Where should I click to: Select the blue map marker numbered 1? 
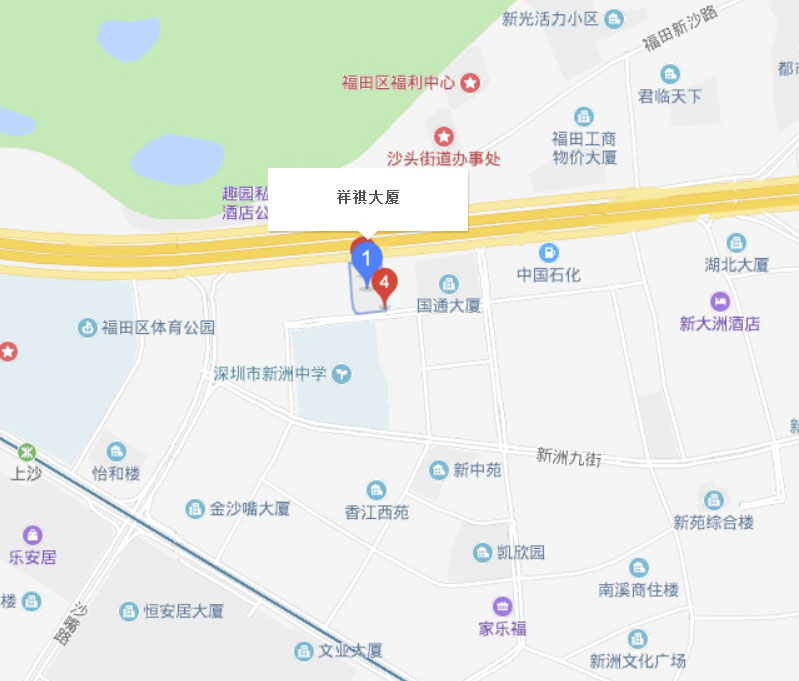pos(366,260)
